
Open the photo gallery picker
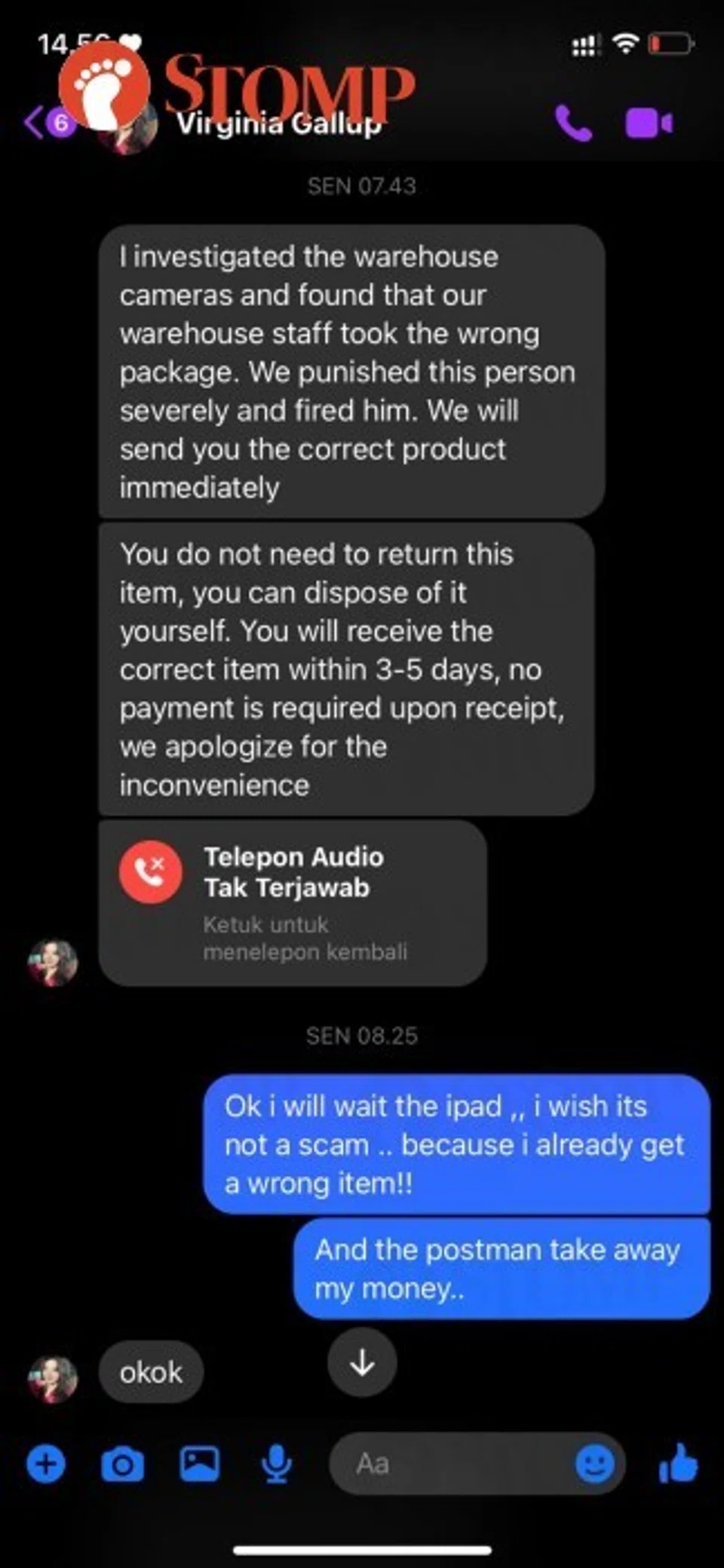(x=200, y=1465)
